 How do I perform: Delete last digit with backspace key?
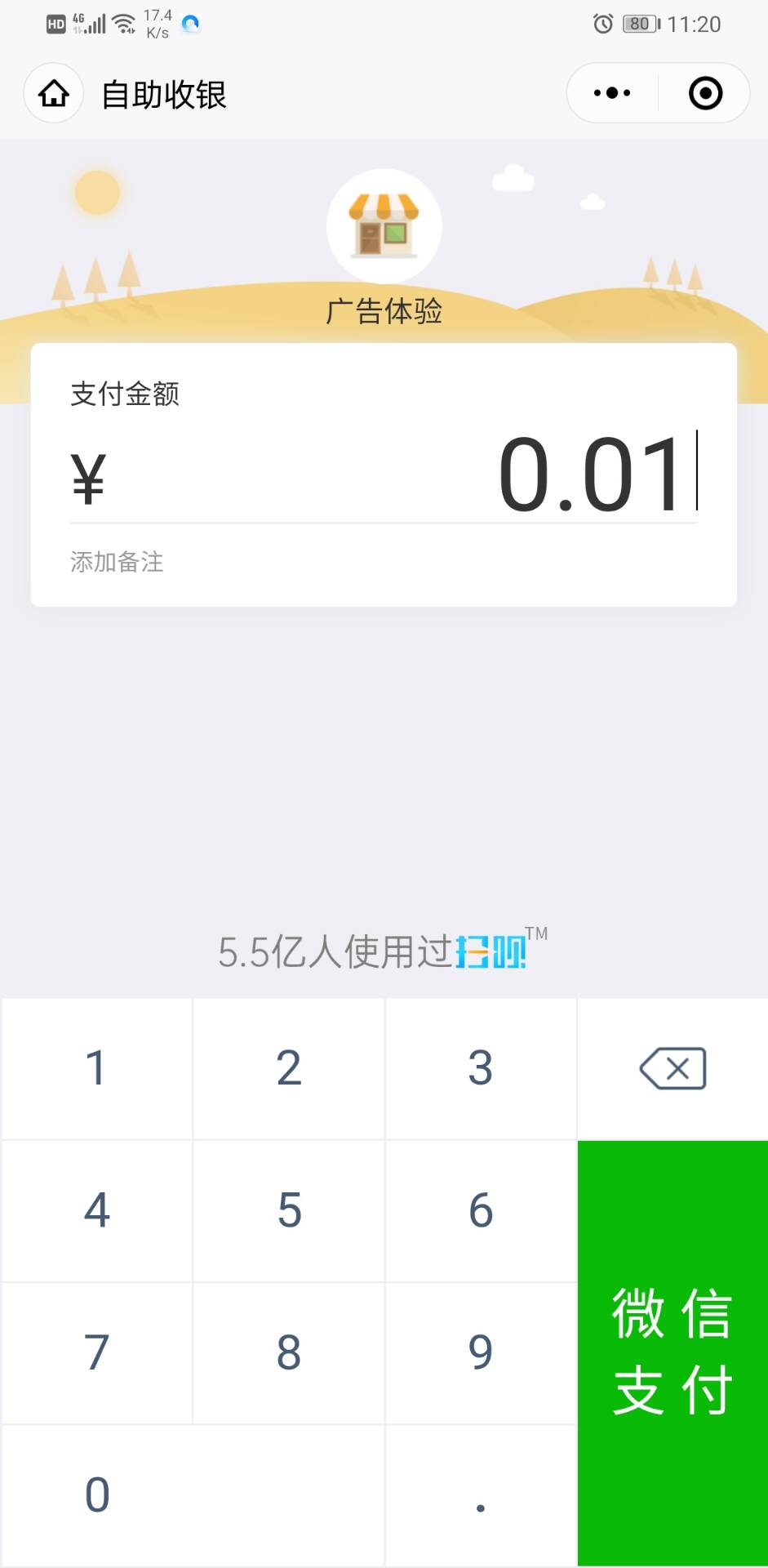coord(673,1068)
